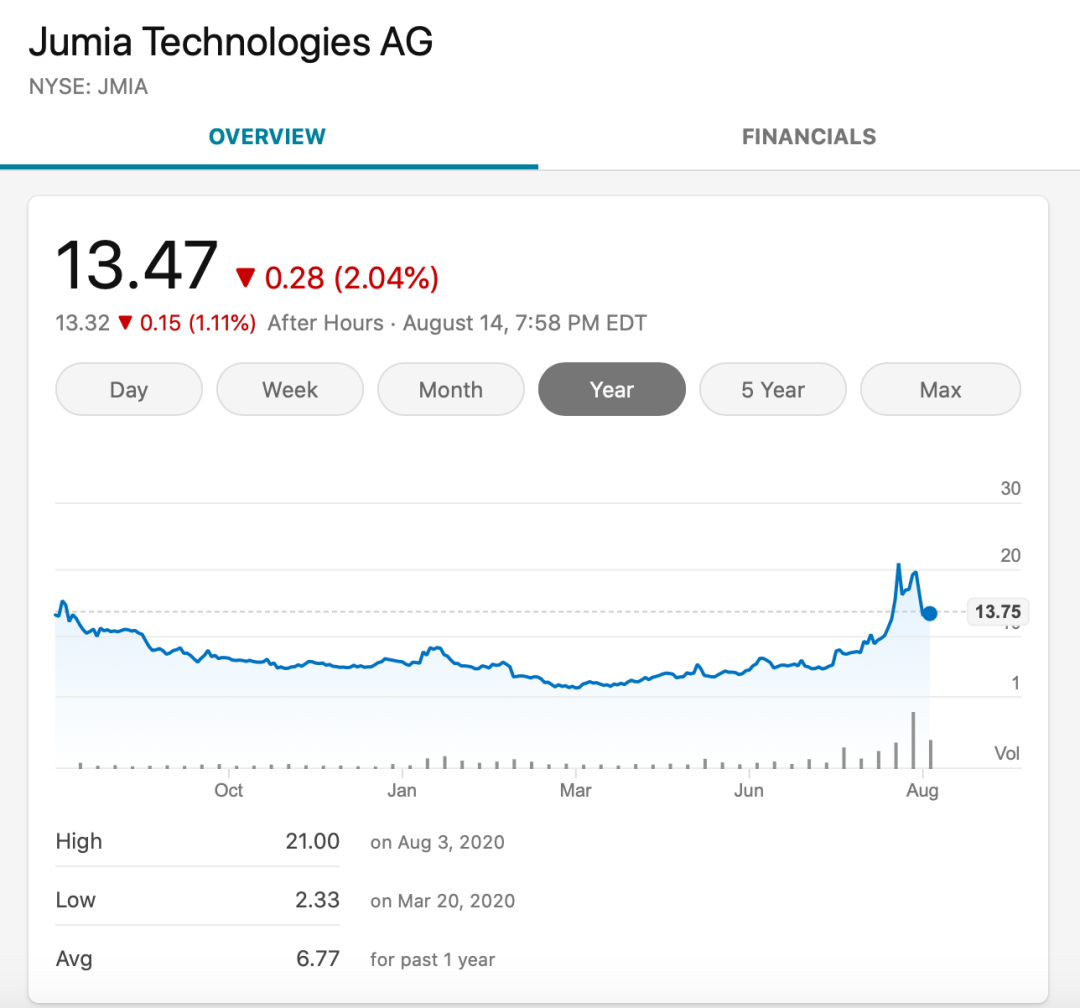
Task: View the Month chart range
Action: point(450,390)
